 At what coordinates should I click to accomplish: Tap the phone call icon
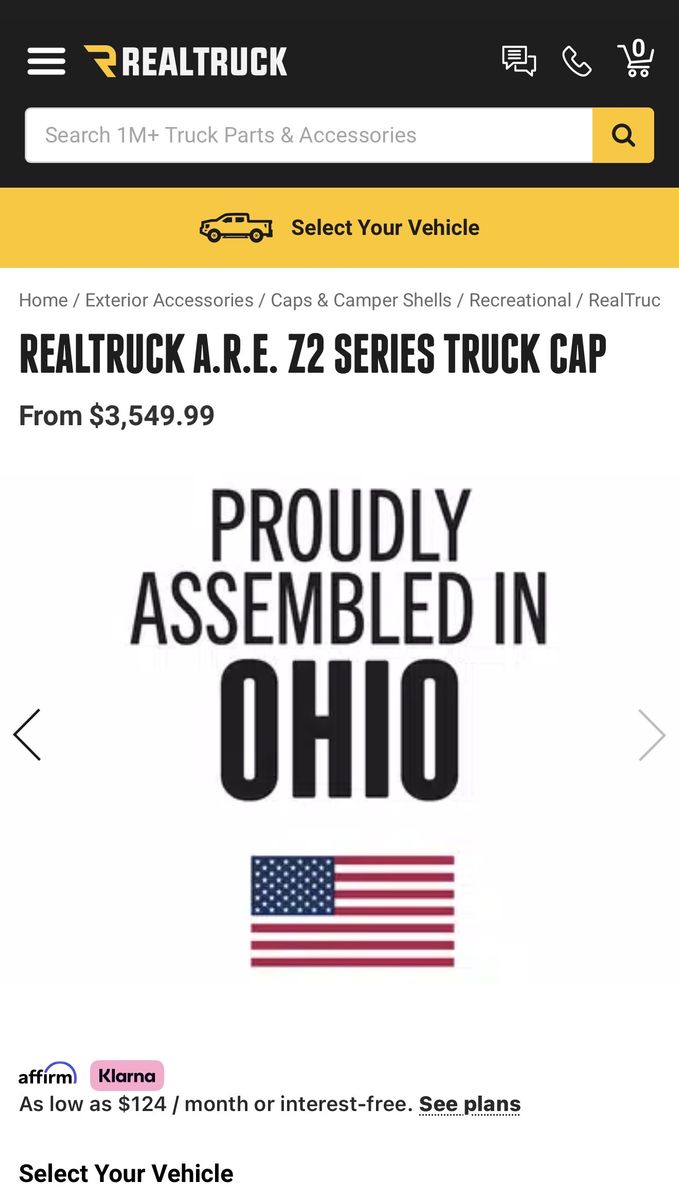[577, 62]
